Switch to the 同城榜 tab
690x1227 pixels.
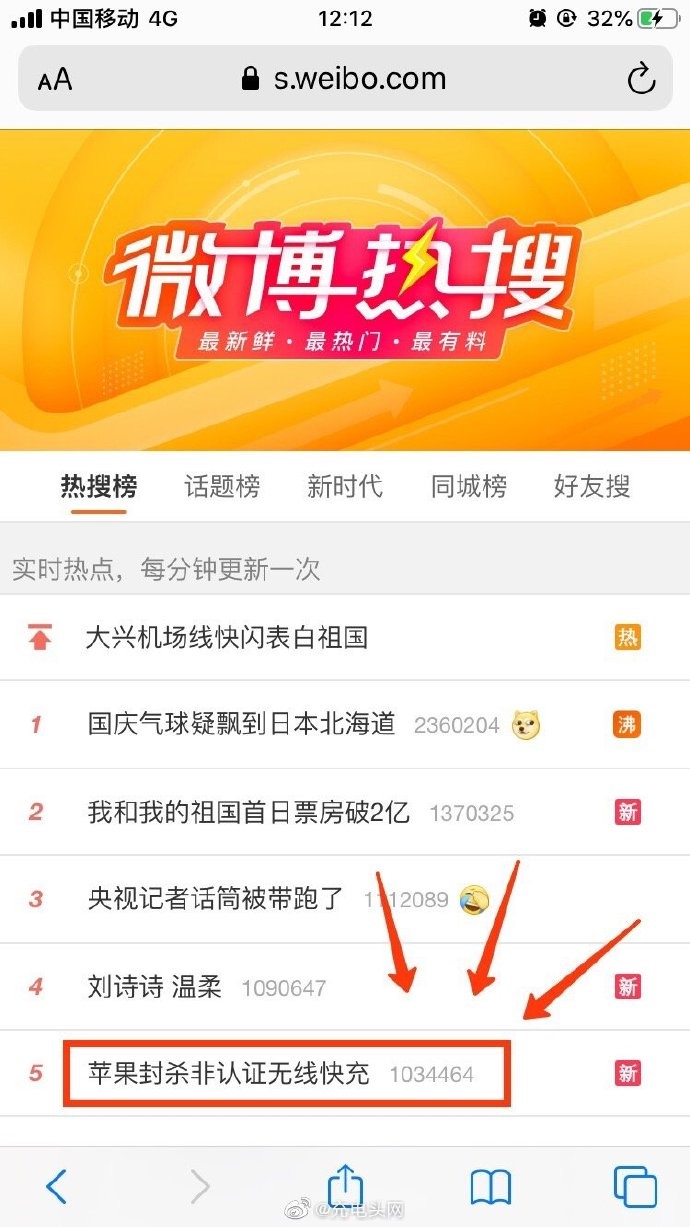coord(469,487)
